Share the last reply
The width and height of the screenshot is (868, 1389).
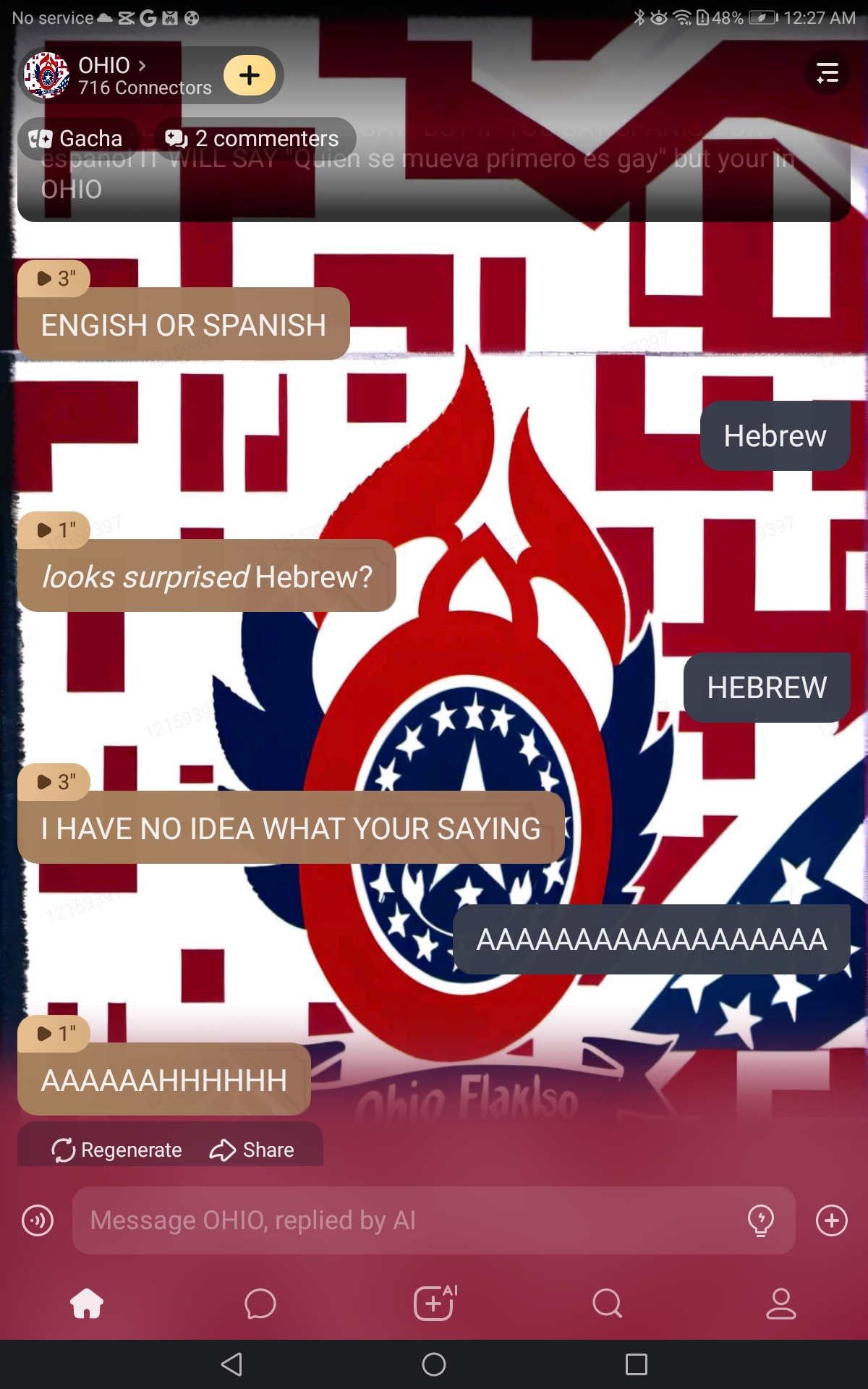tap(252, 1150)
